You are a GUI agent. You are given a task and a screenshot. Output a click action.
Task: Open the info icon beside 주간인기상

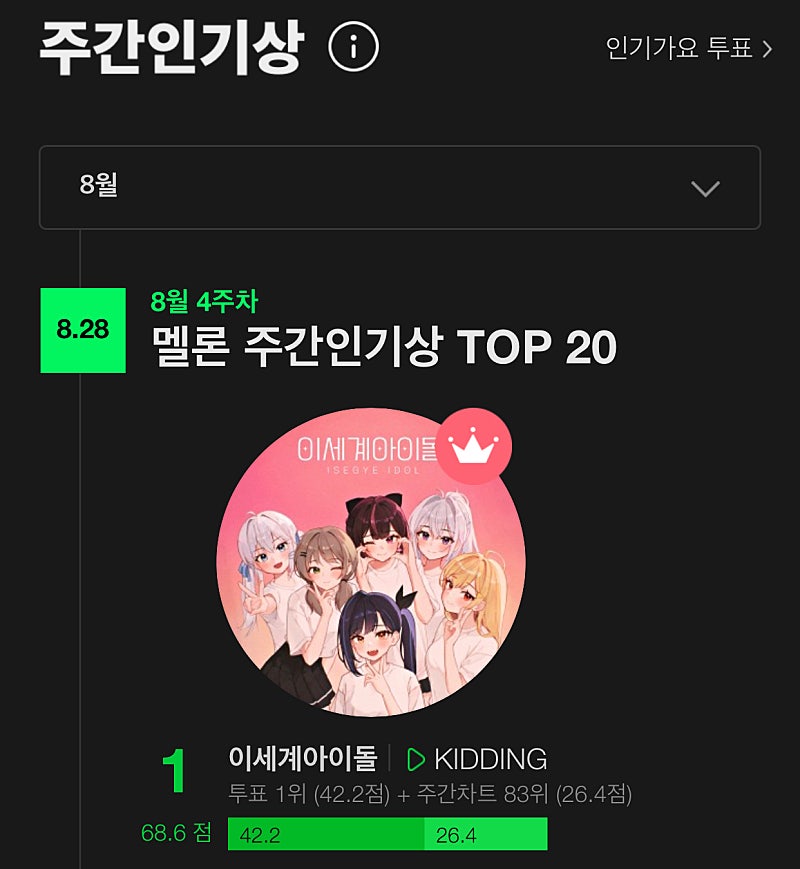(354, 46)
